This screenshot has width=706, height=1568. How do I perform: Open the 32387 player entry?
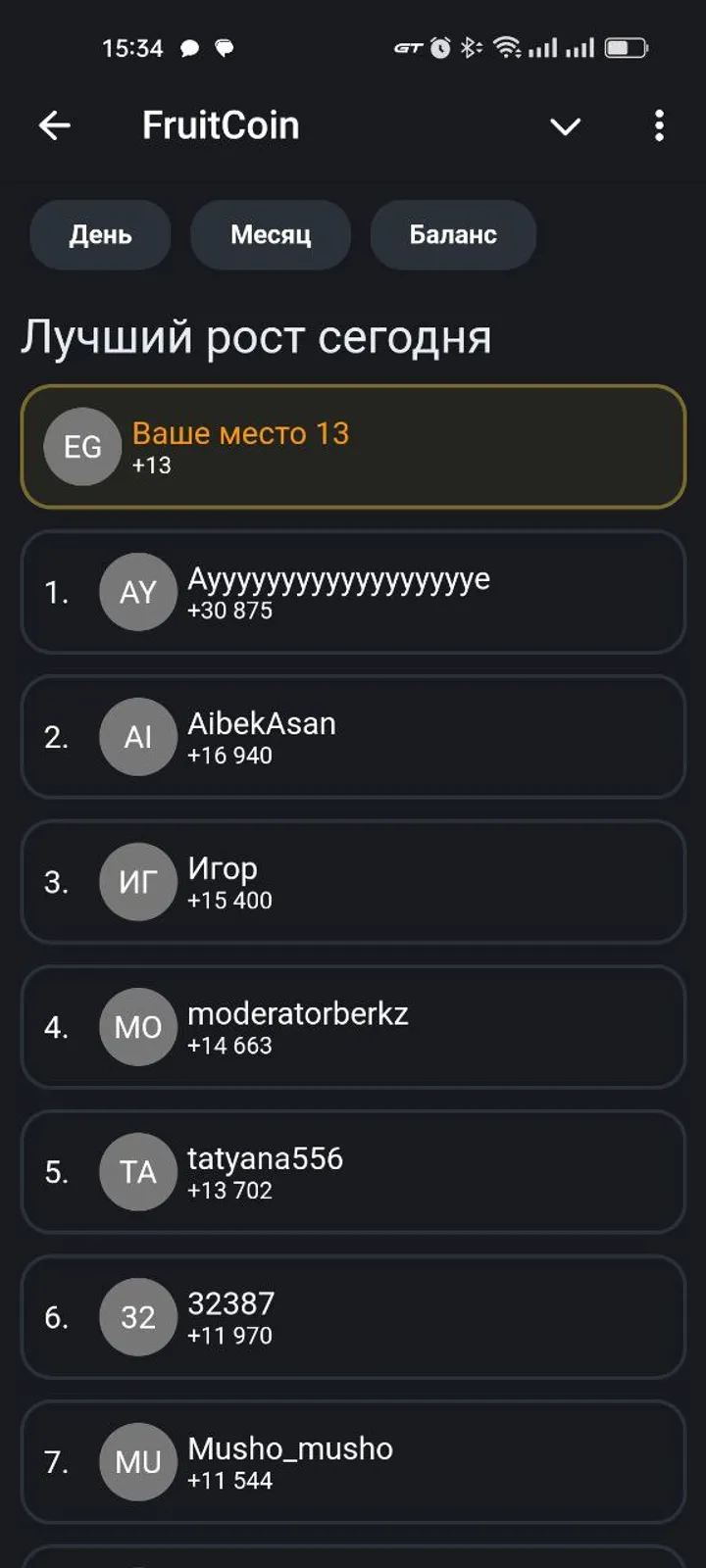pyautogui.click(x=353, y=1317)
